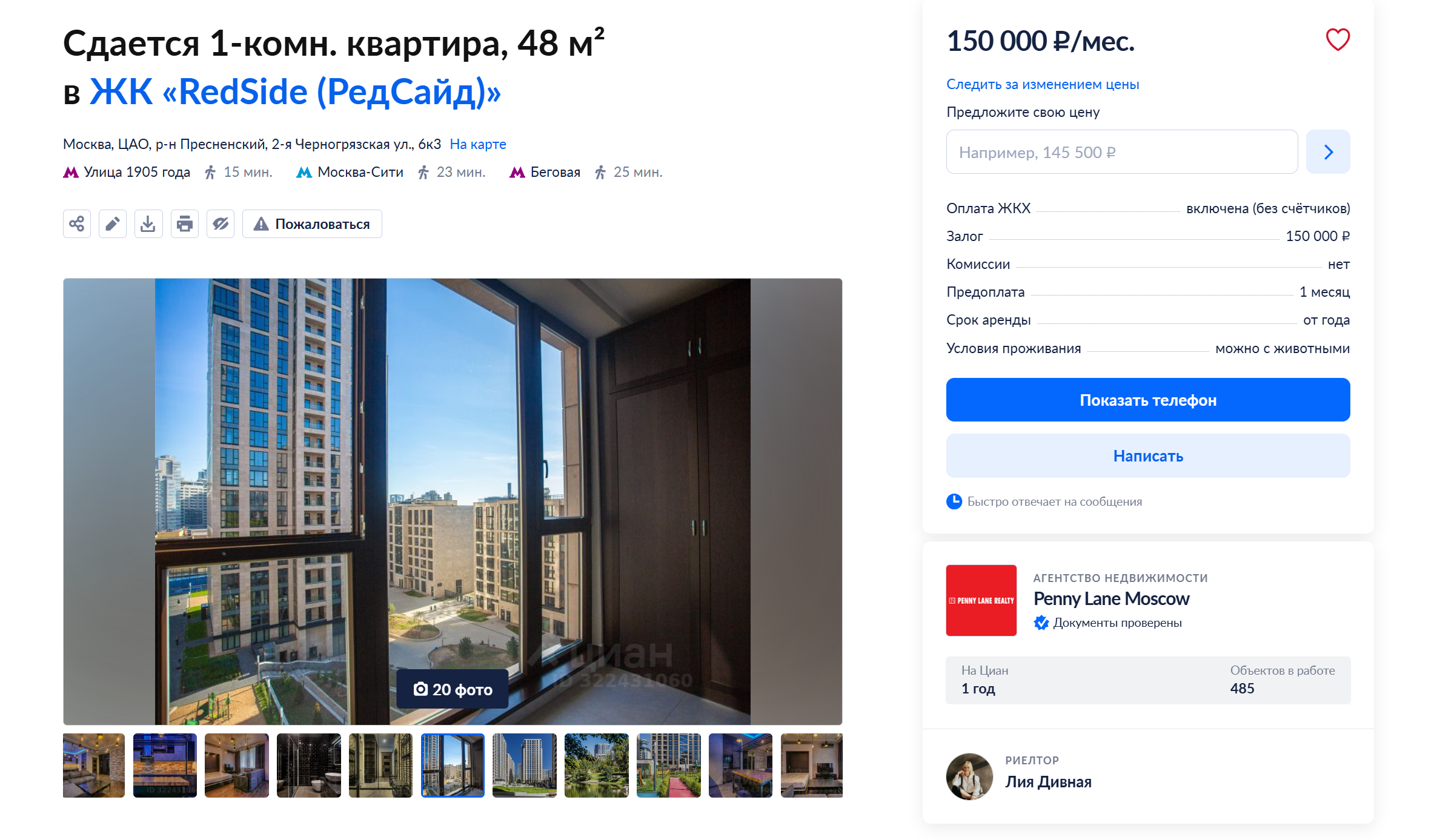Follow price changes via 'Следить за изменением цены'
This screenshot has width=1437, height=840.
[x=1042, y=84]
